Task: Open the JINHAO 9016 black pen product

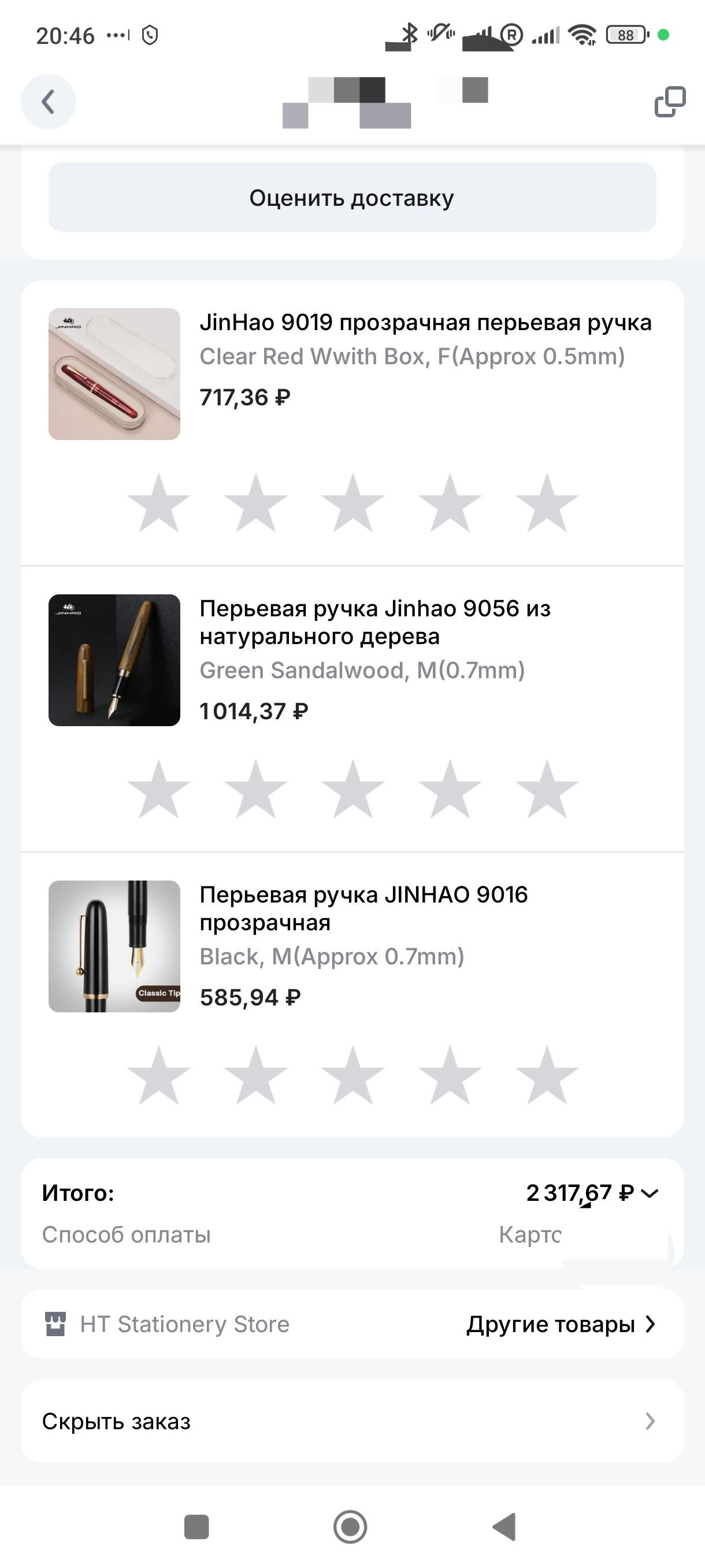Action: click(363, 908)
